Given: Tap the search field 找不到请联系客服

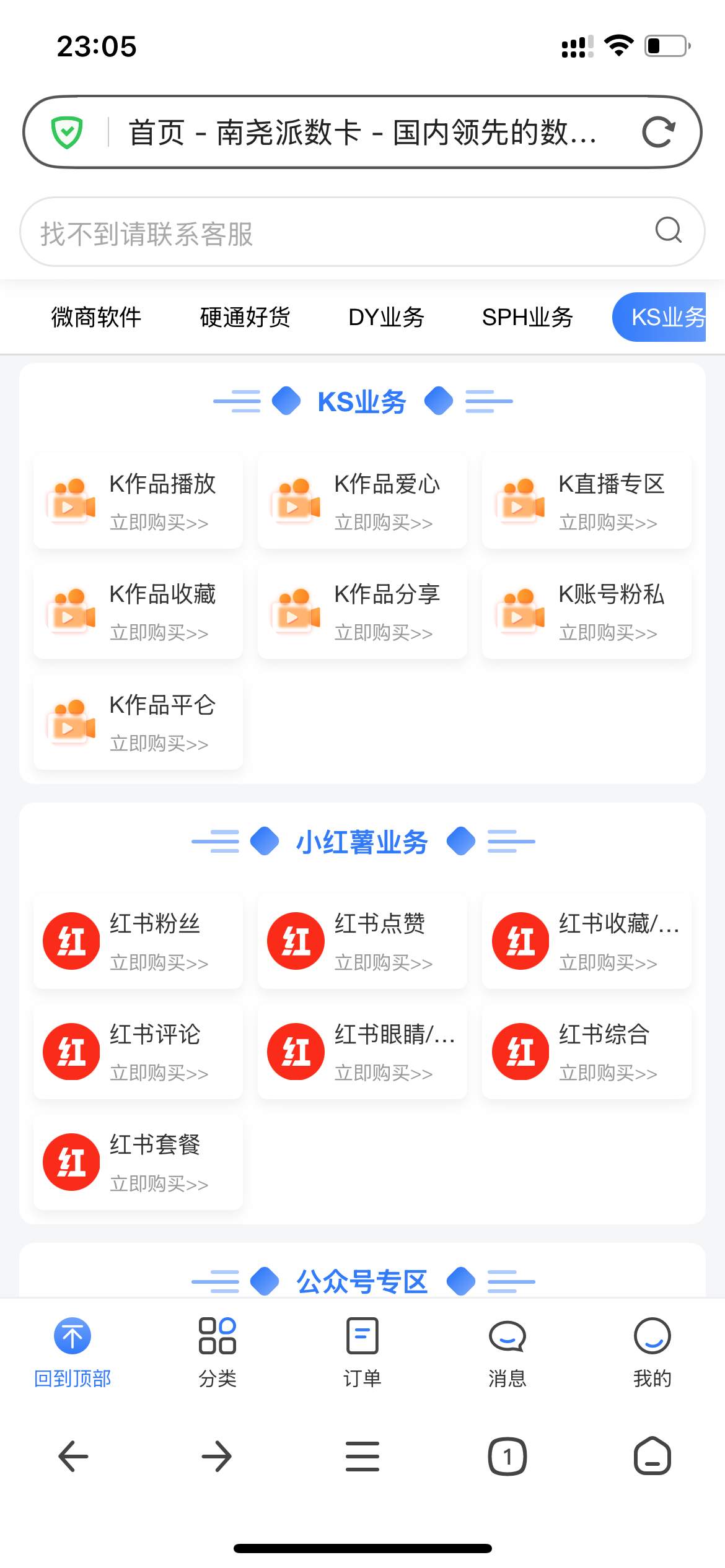Looking at the screenshot, I should pos(362,232).
